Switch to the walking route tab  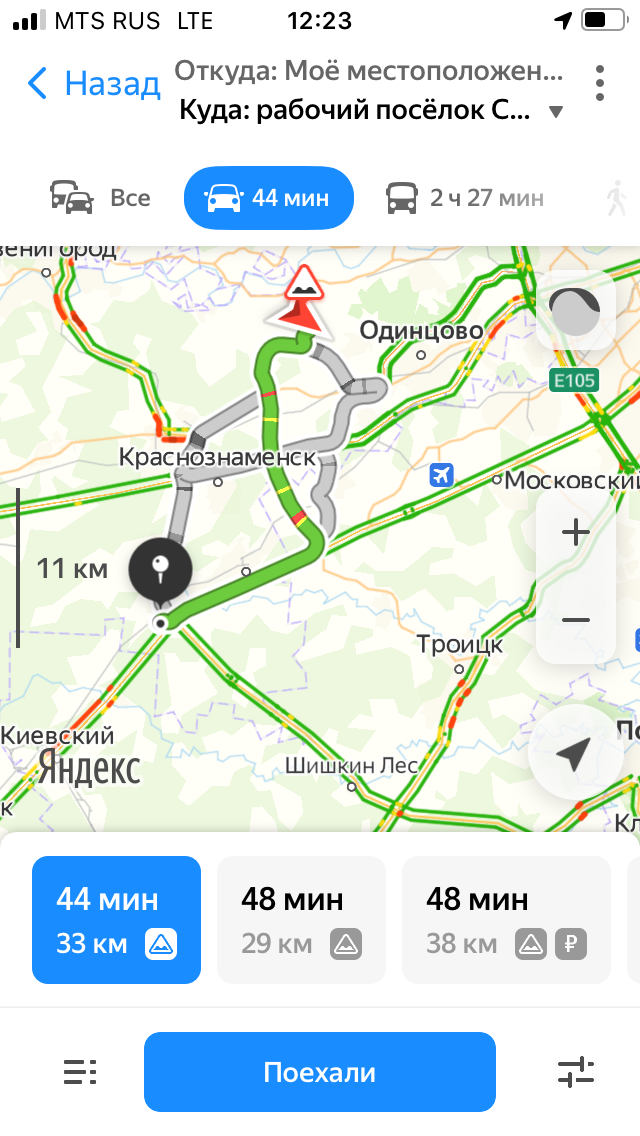pos(617,198)
